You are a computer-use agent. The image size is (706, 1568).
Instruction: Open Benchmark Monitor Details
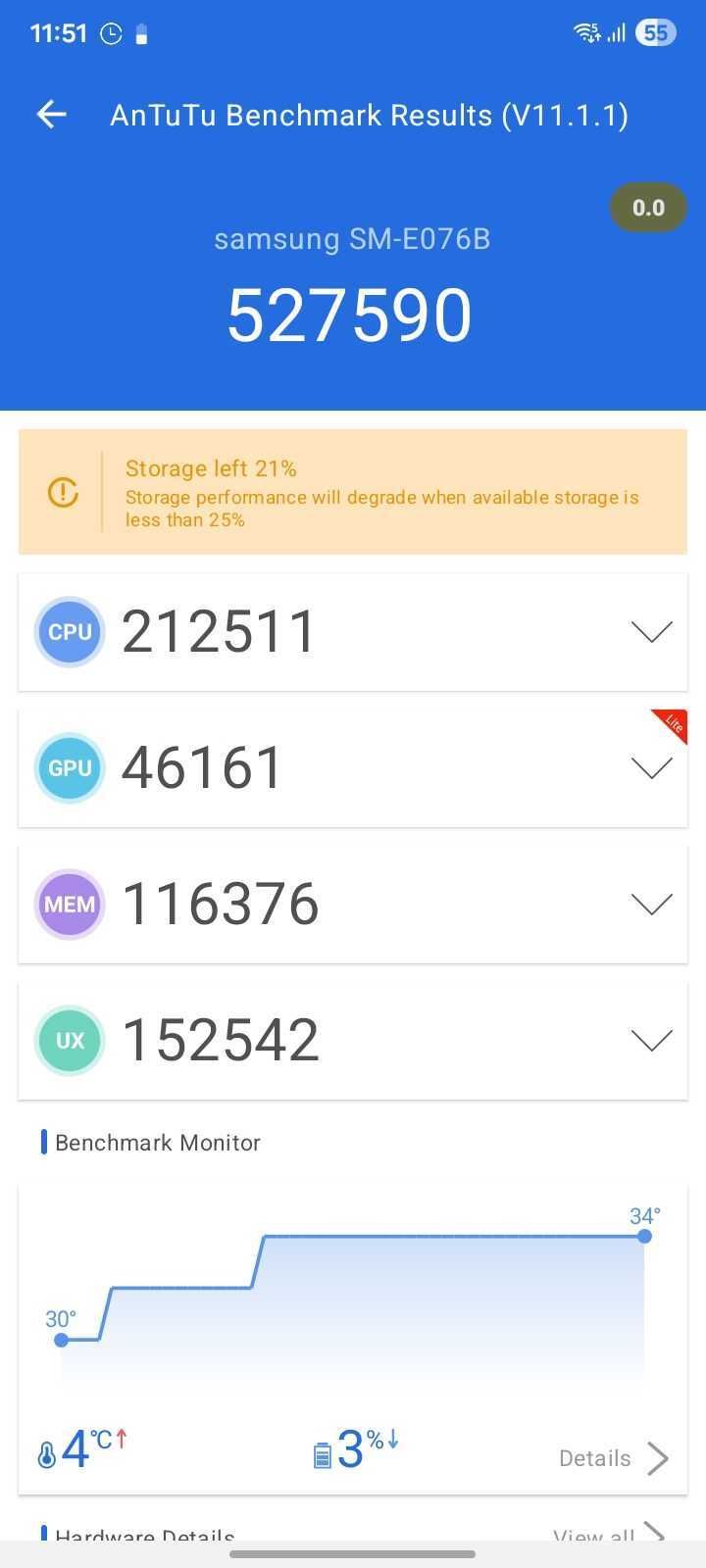[613, 1458]
